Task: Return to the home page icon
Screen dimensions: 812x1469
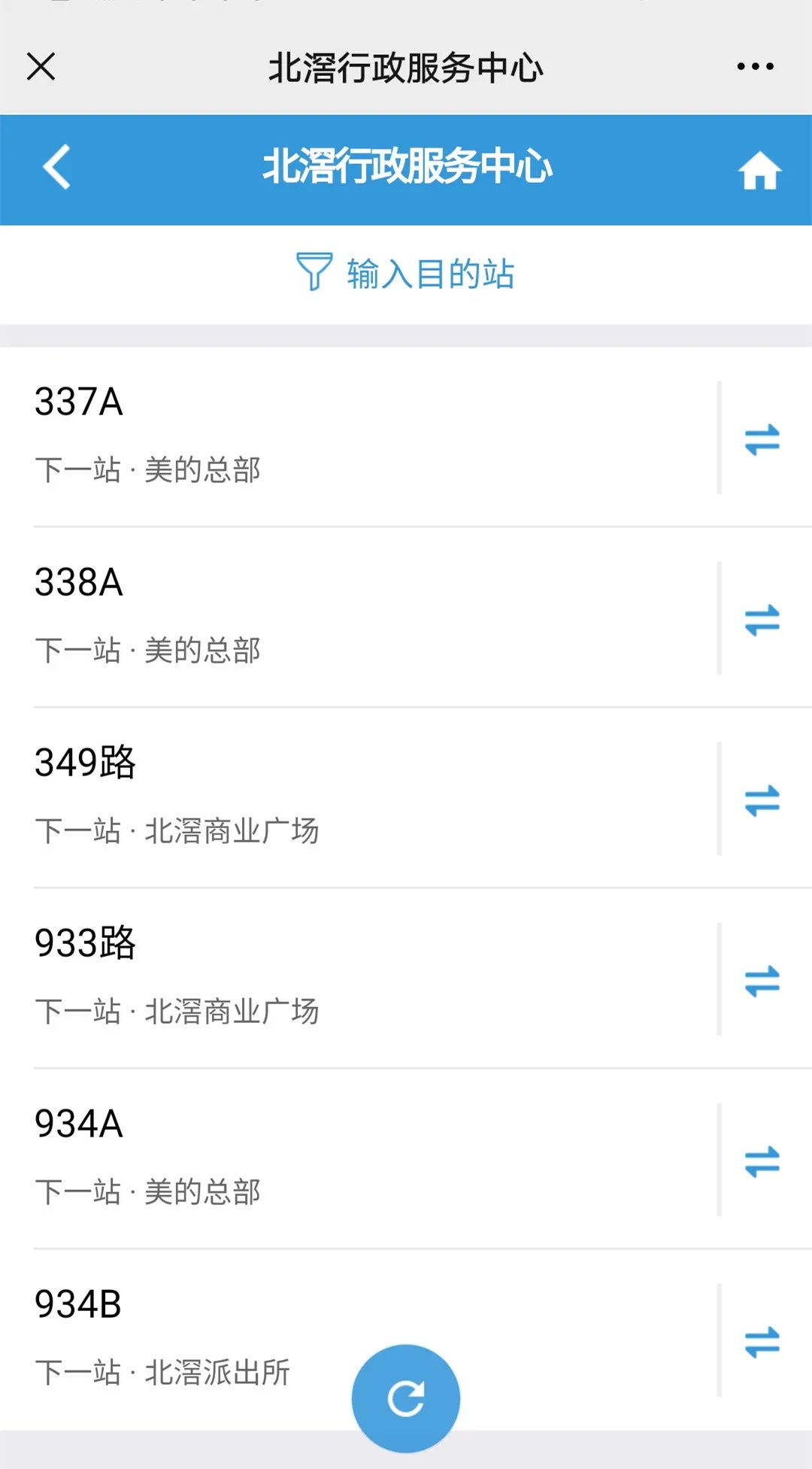Action: [759, 171]
